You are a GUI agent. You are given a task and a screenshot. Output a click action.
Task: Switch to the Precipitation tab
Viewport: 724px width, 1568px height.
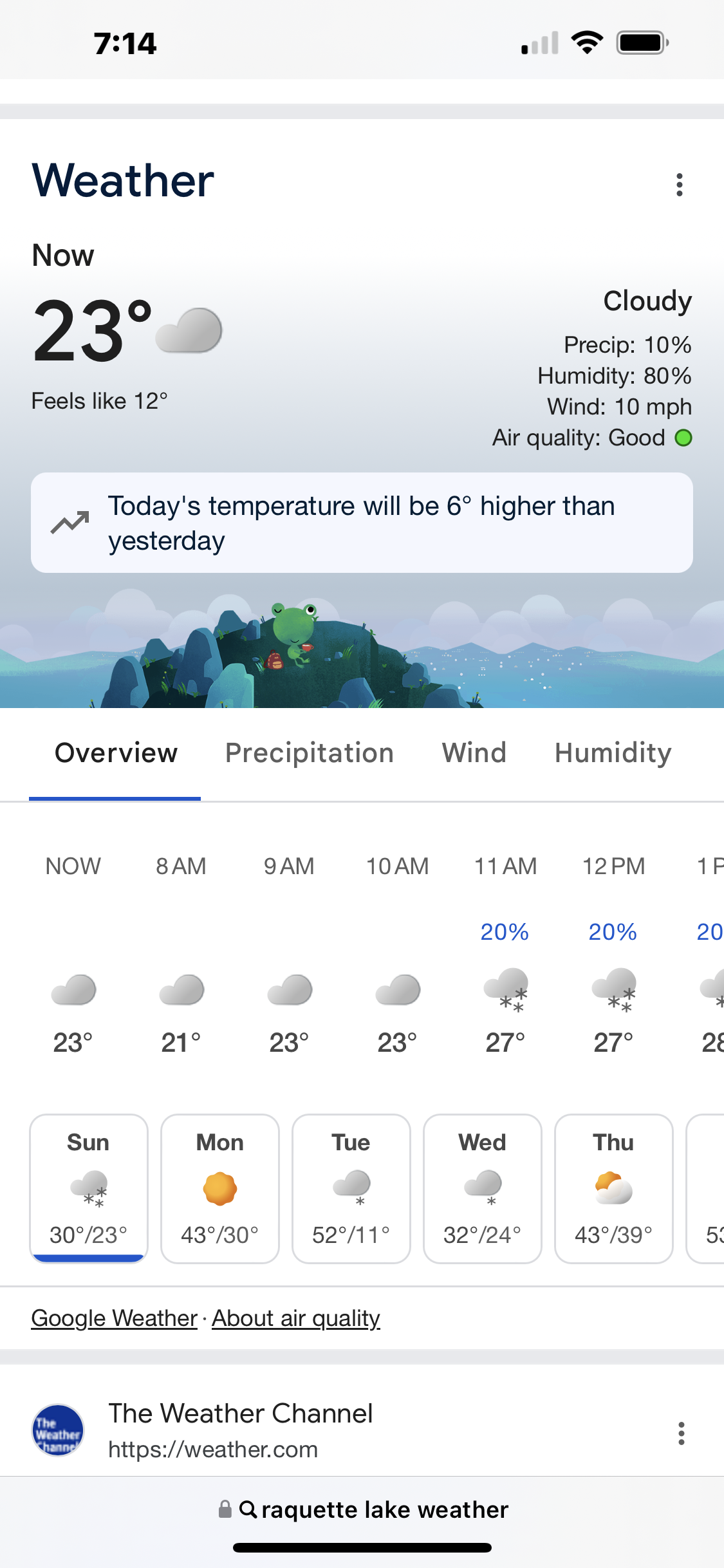click(310, 753)
